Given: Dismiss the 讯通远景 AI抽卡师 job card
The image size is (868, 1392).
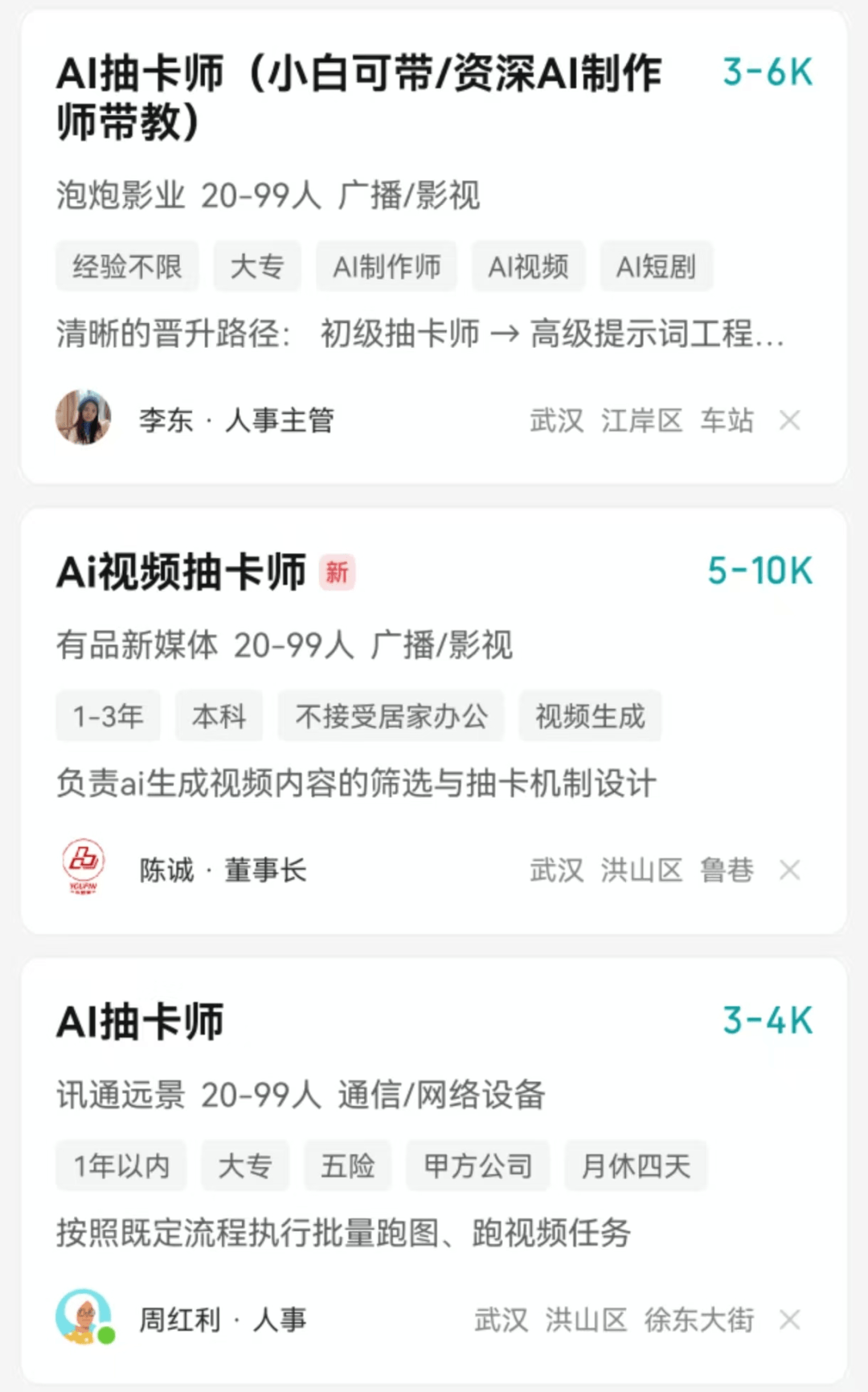Looking at the screenshot, I should (790, 1318).
